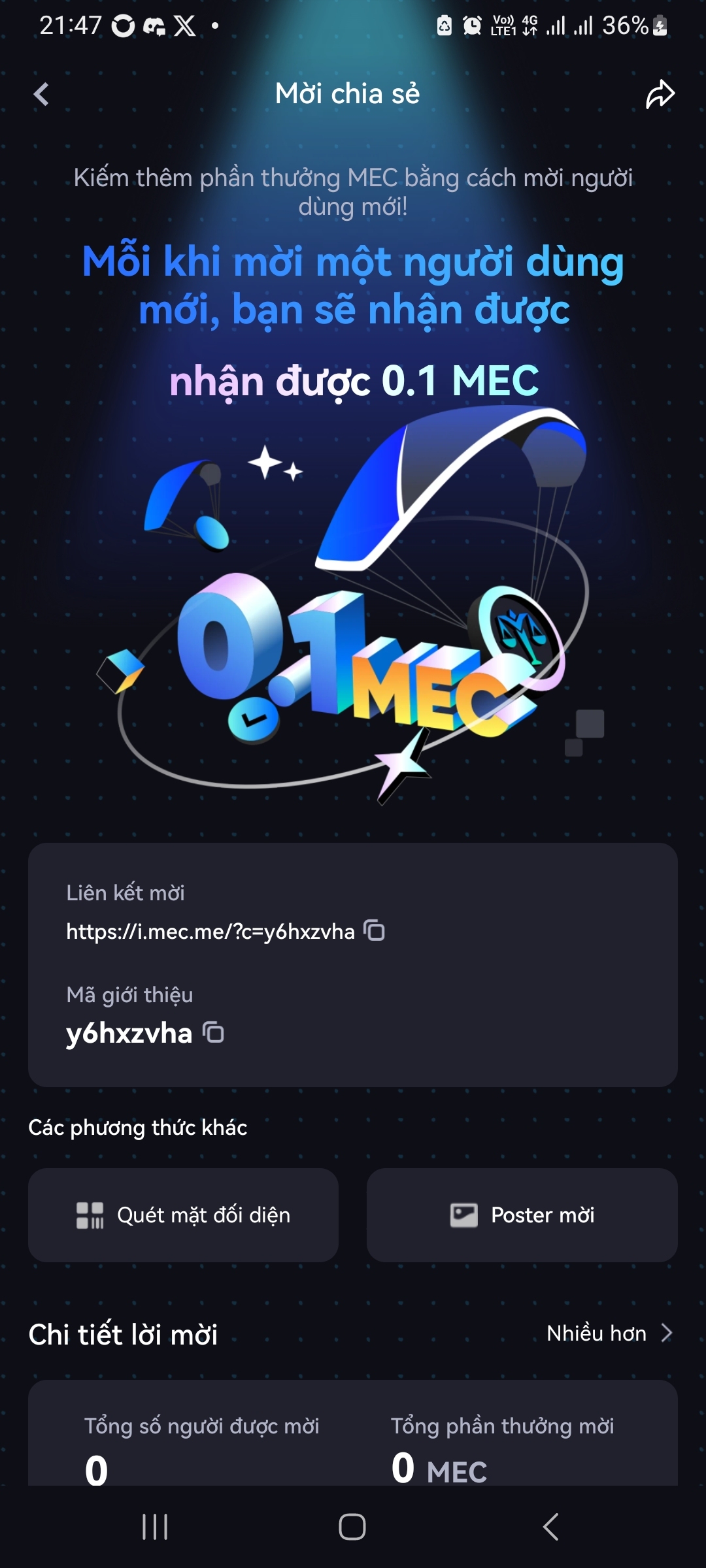Image resolution: width=706 pixels, height=1568 pixels.
Task: View more invitation details via Nhiều hơn
Action: pos(609,1333)
